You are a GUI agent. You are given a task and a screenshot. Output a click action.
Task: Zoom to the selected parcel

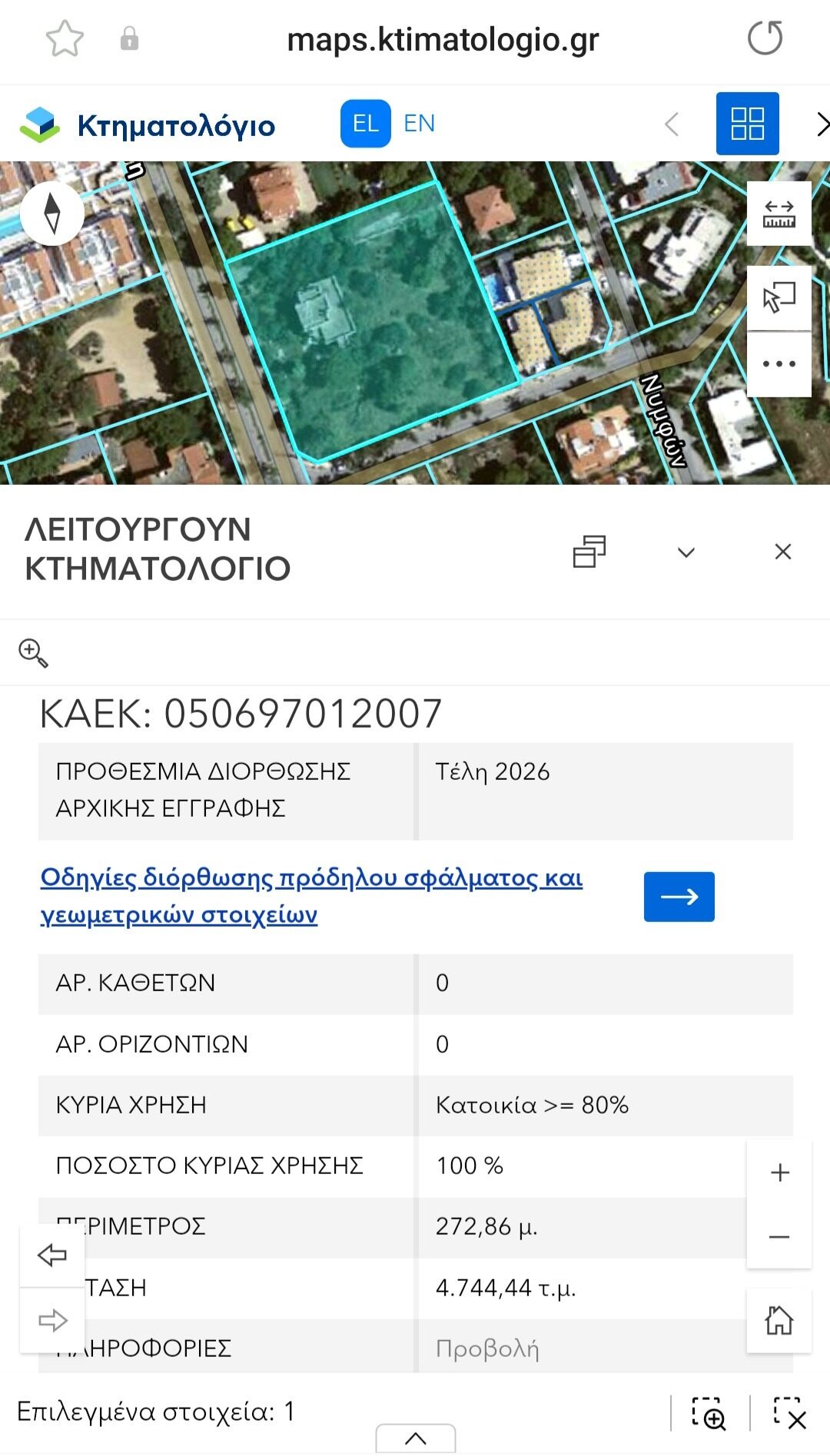click(33, 653)
